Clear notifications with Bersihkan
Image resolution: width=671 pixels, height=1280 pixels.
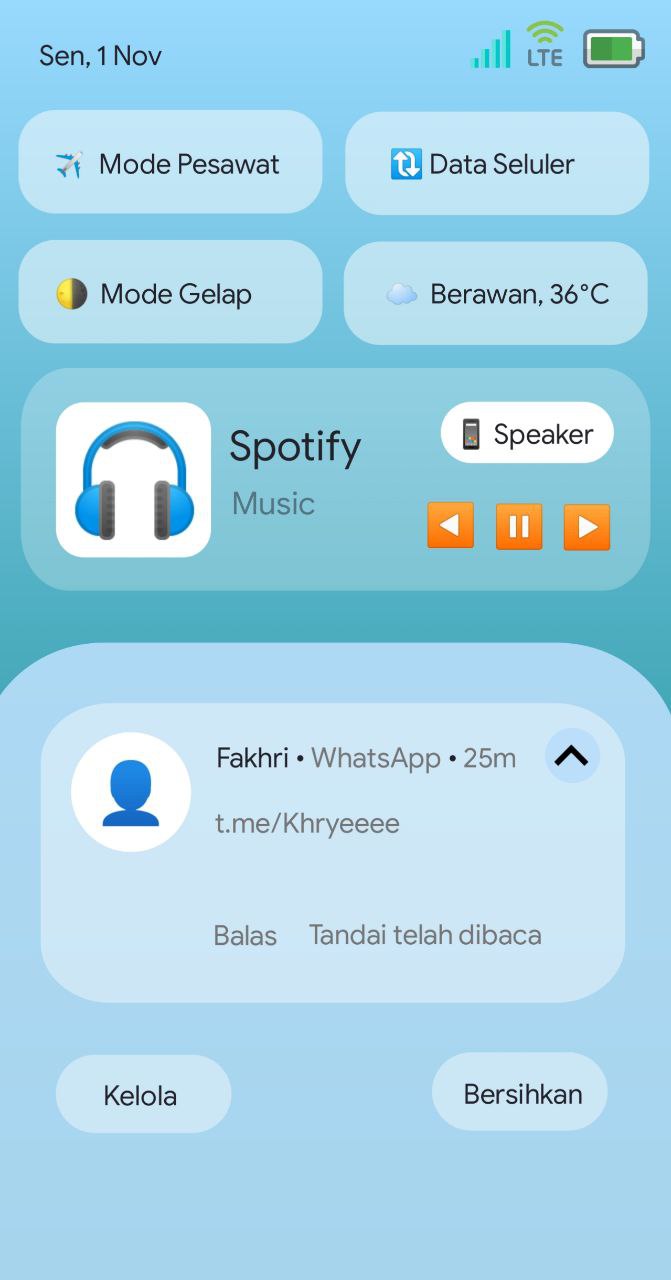522,1093
